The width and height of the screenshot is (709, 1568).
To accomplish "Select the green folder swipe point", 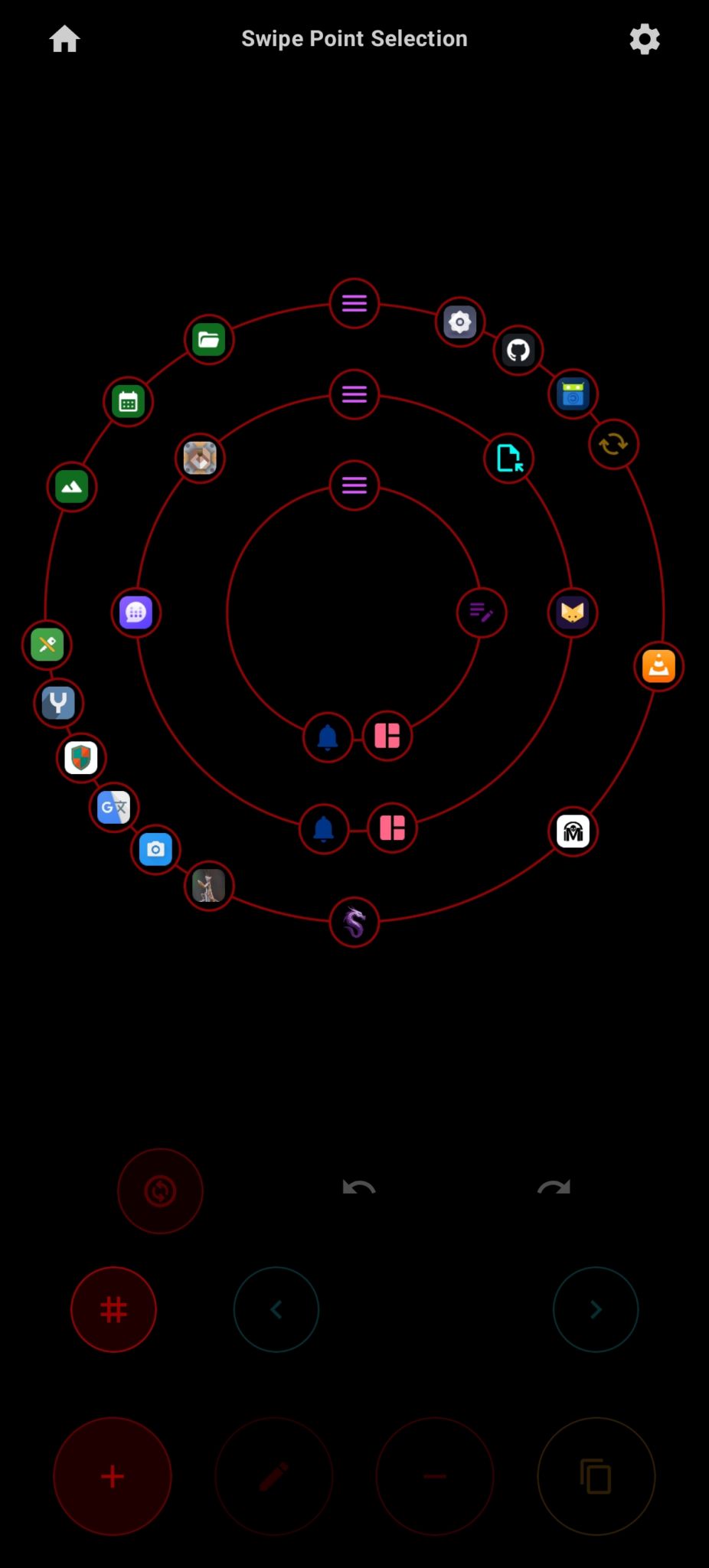I will coord(209,339).
